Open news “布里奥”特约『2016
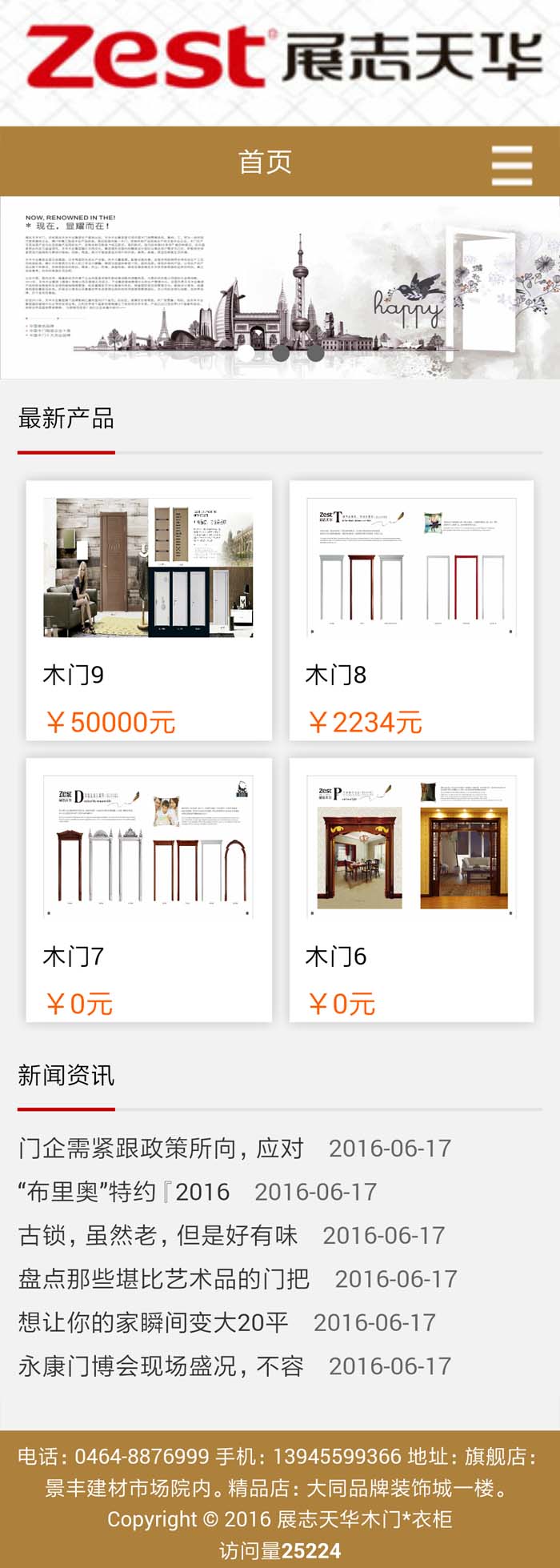Image resolution: width=560 pixels, height=1568 pixels. pos(124,1192)
